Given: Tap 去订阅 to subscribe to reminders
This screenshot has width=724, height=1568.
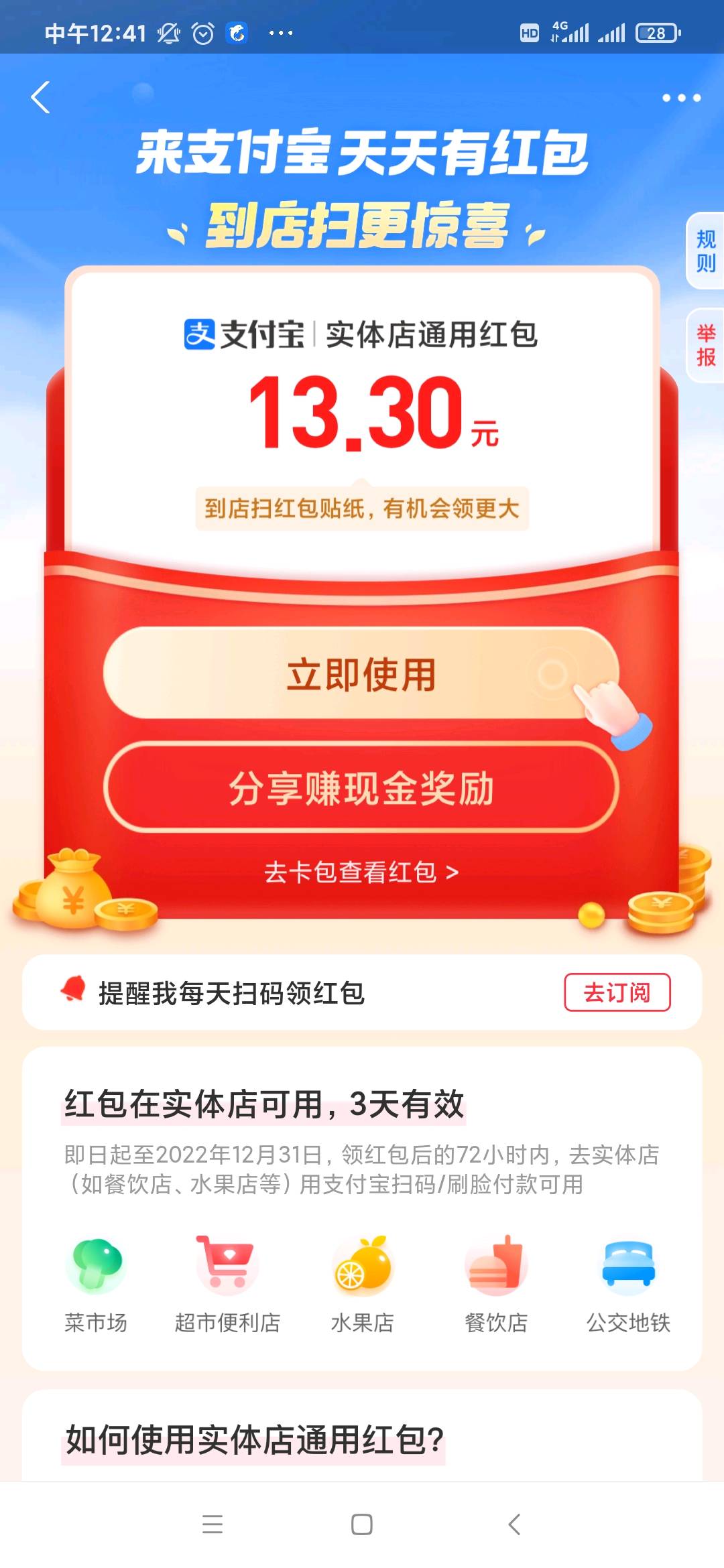Looking at the screenshot, I should 617,992.
